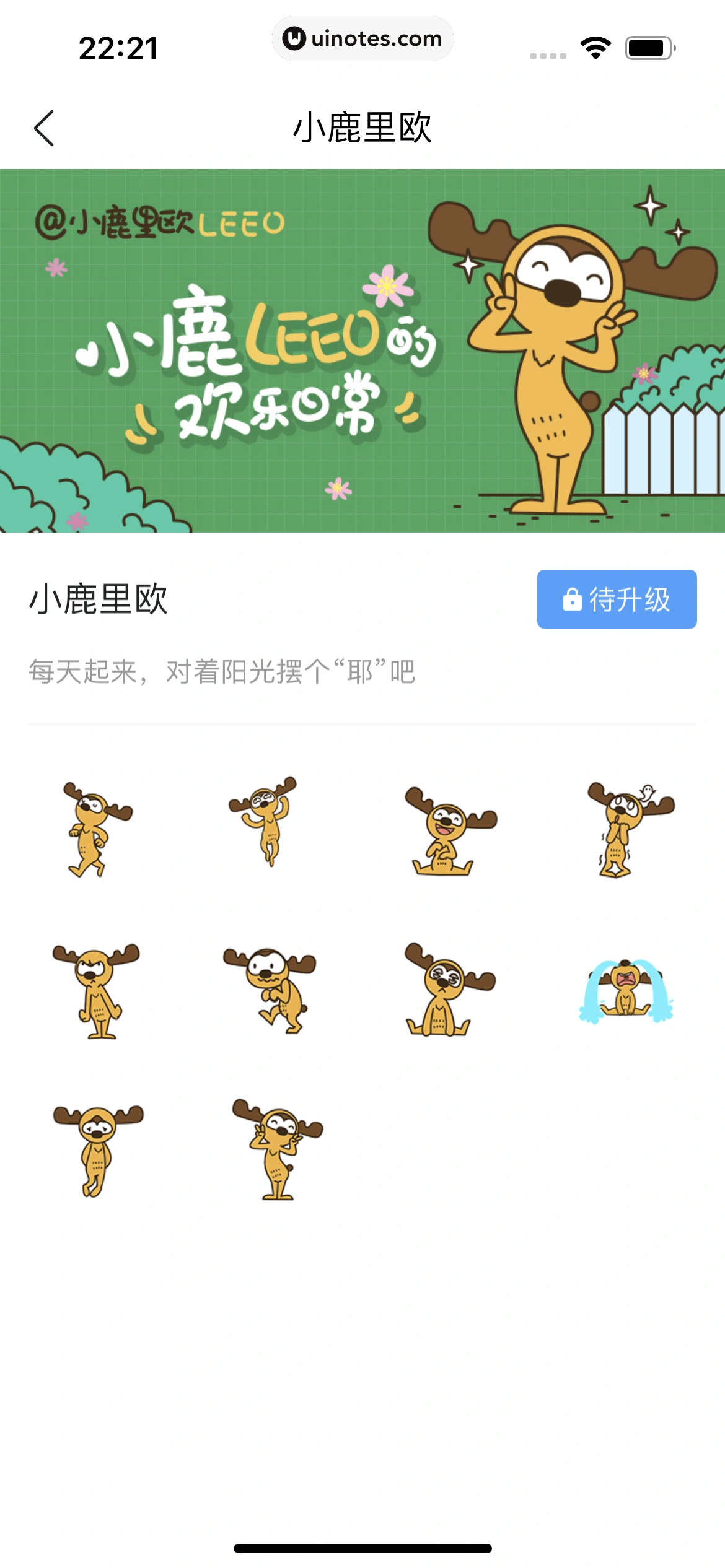Open the green banner artwork
725x1568 pixels.
(362, 352)
